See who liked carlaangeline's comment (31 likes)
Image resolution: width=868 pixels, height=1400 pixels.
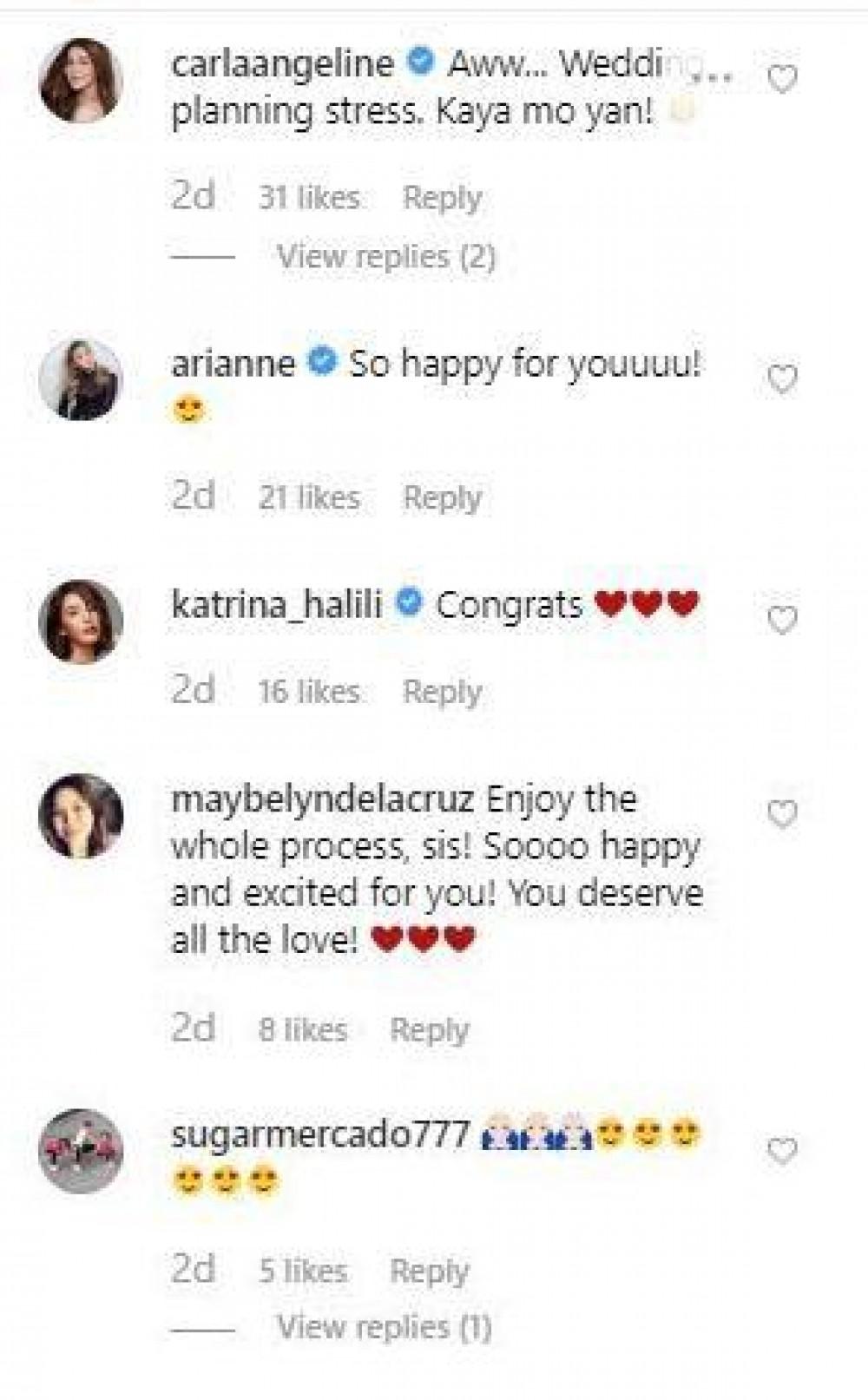point(309,199)
